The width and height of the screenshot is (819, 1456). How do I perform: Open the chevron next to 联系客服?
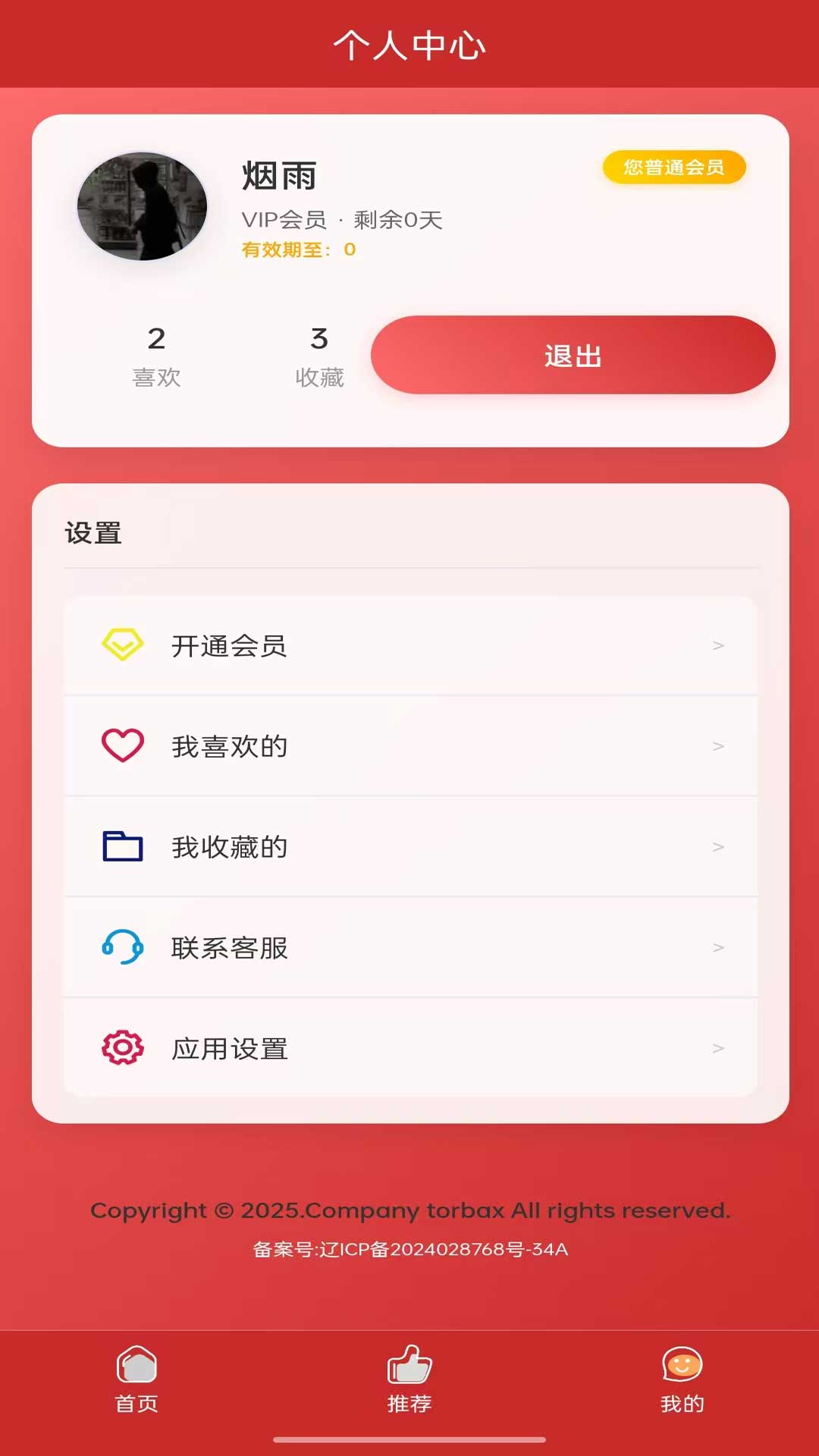tap(717, 948)
